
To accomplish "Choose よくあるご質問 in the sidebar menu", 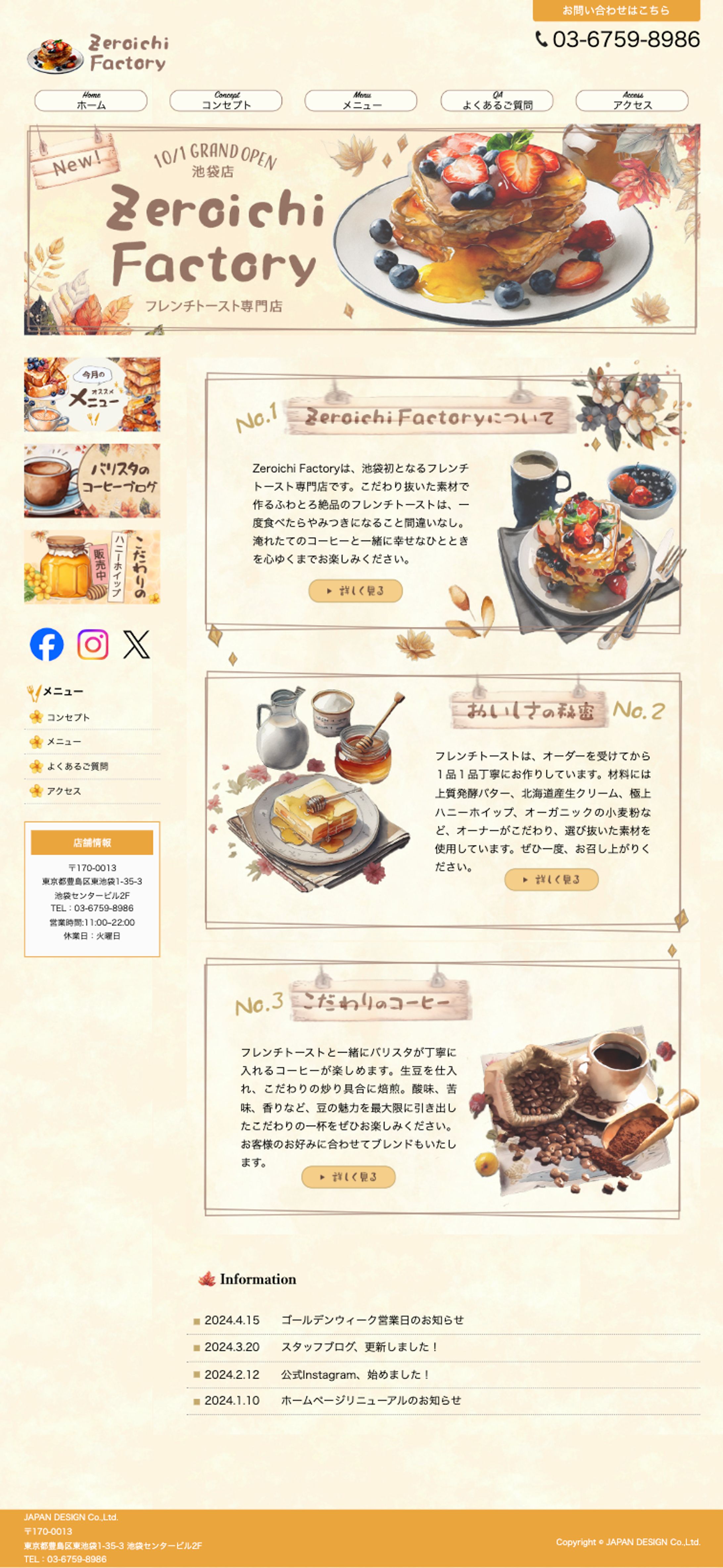I will pos(77,766).
